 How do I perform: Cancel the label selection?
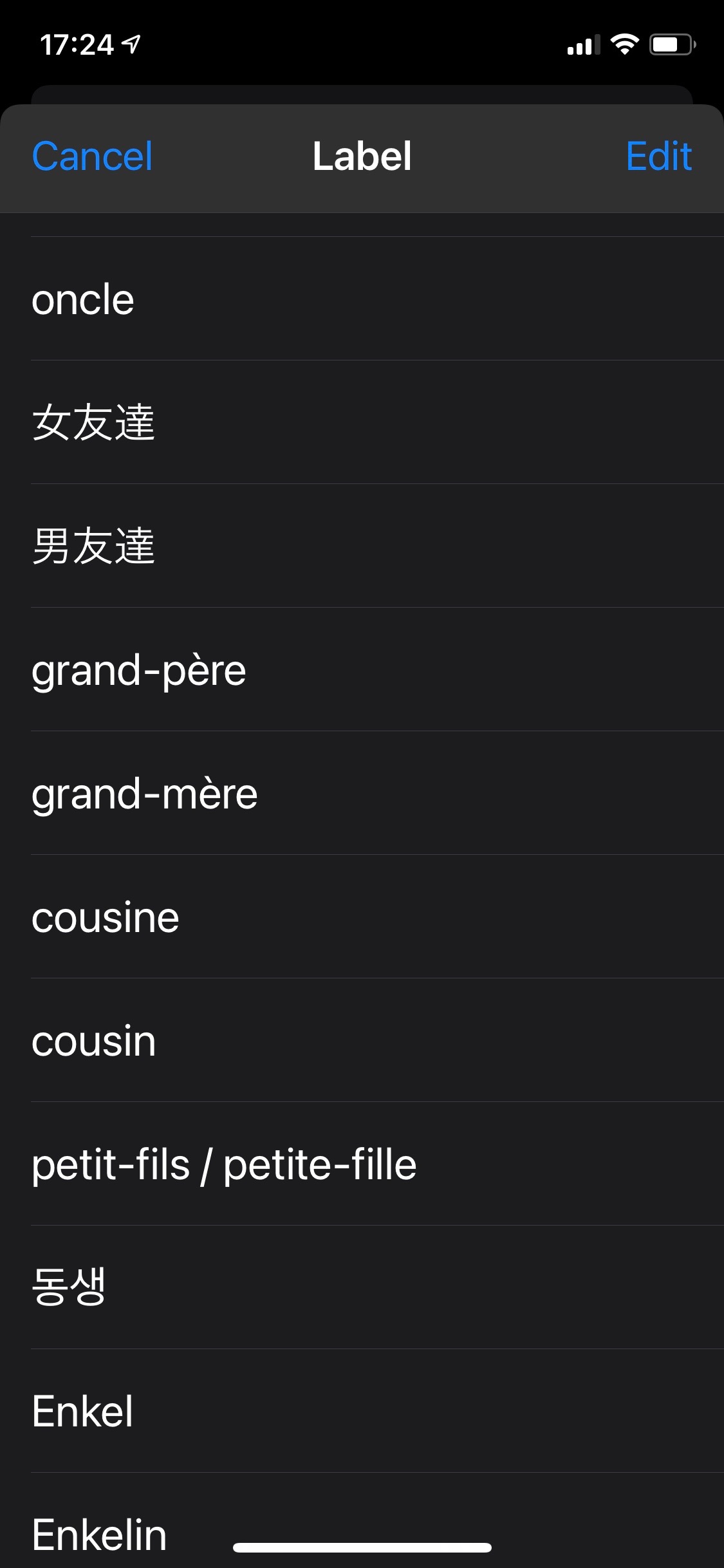tap(92, 156)
